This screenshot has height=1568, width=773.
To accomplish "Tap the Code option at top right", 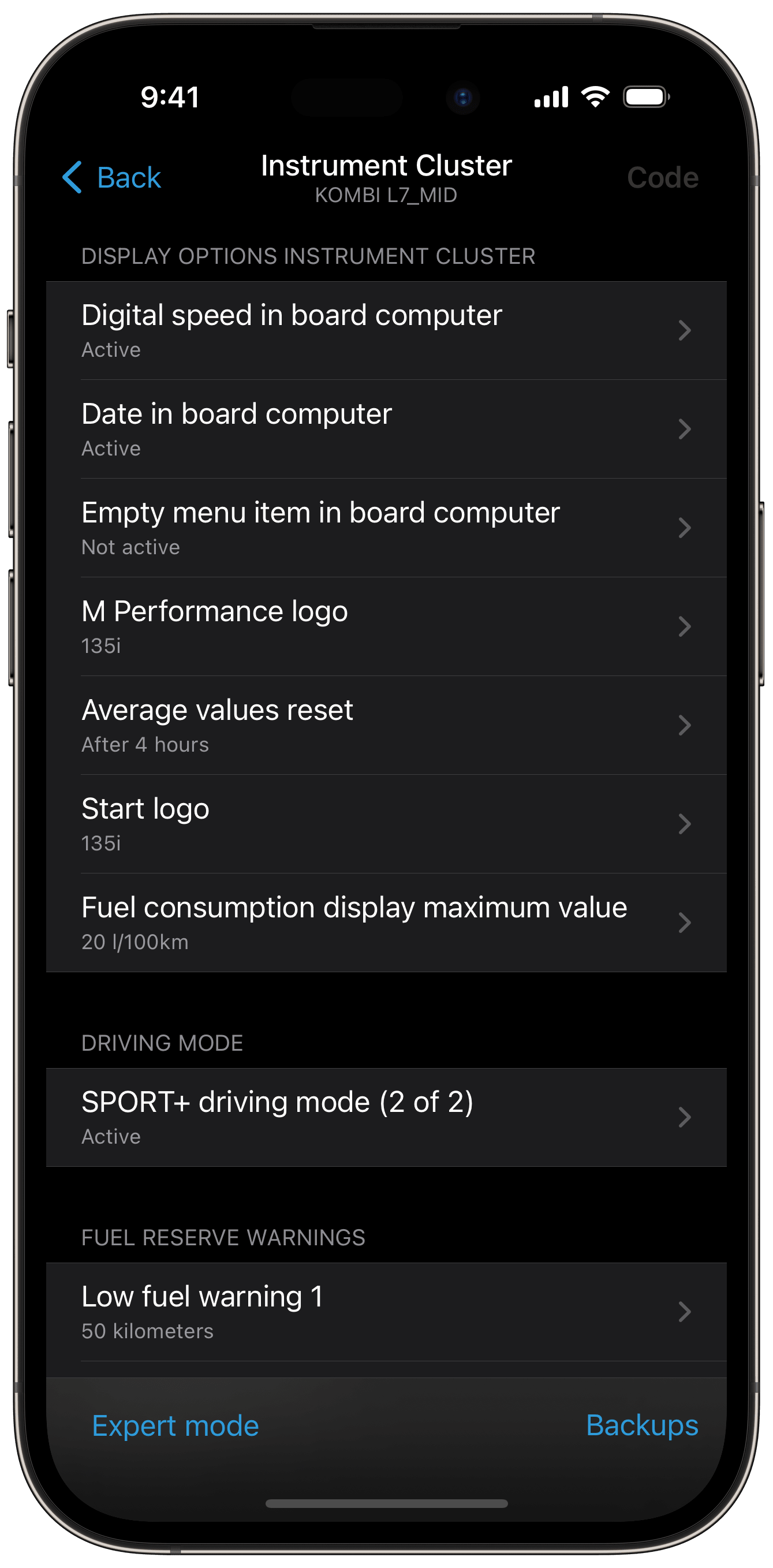I will coord(663,177).
